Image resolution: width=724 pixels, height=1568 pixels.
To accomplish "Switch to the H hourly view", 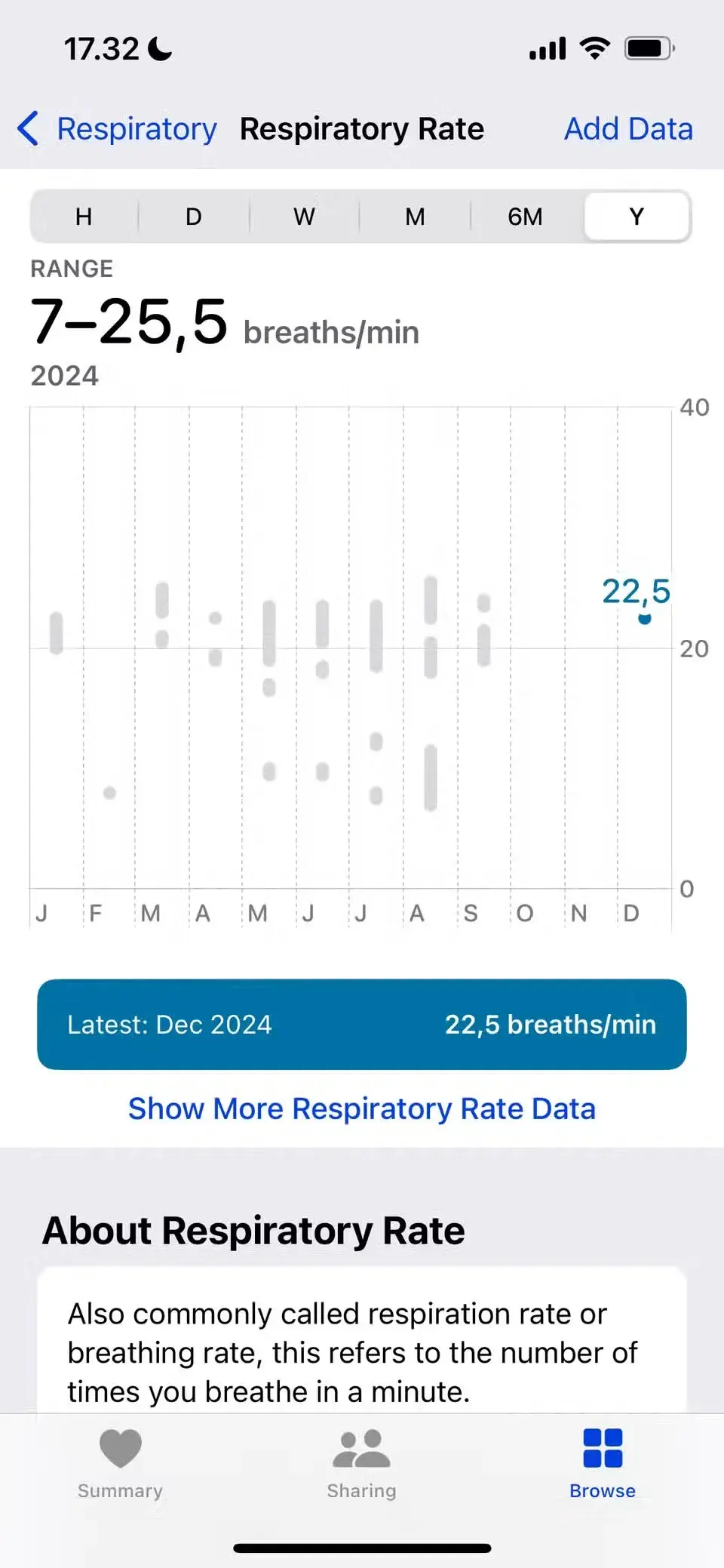I will (x=84, y=217).
